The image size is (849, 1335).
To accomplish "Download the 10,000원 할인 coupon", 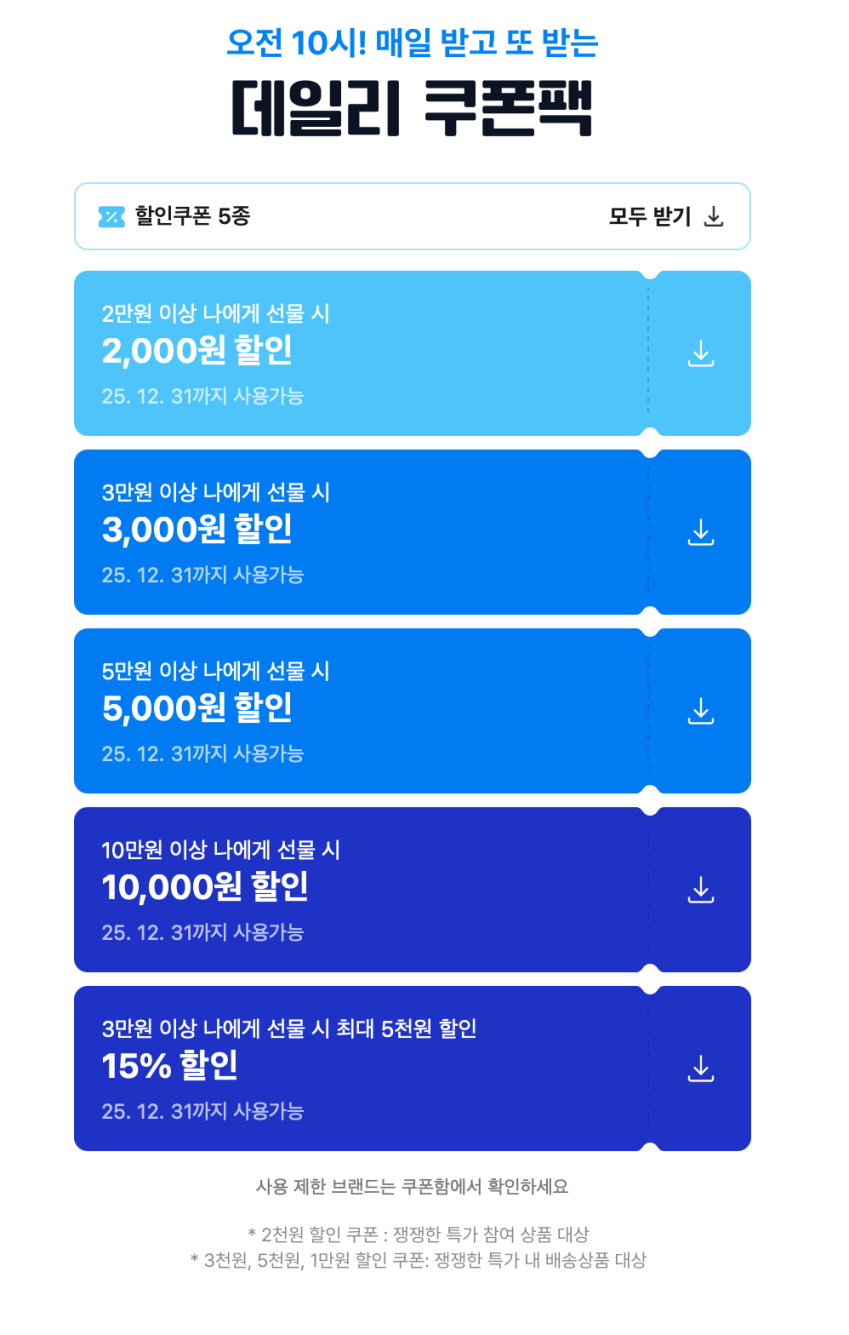I will point(701,889).
